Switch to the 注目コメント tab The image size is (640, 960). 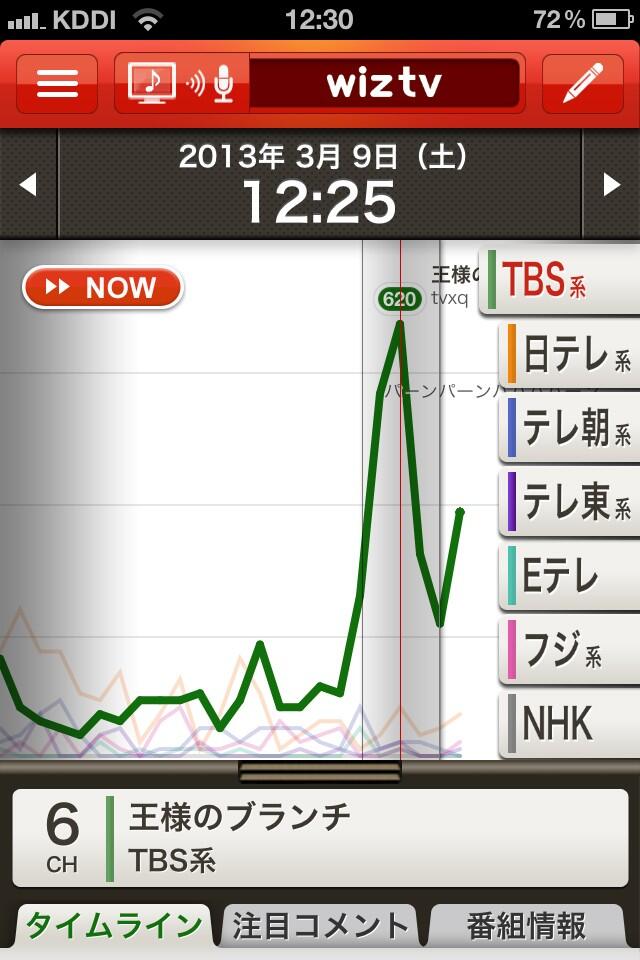pyautogui.click(x=320, y=926)
